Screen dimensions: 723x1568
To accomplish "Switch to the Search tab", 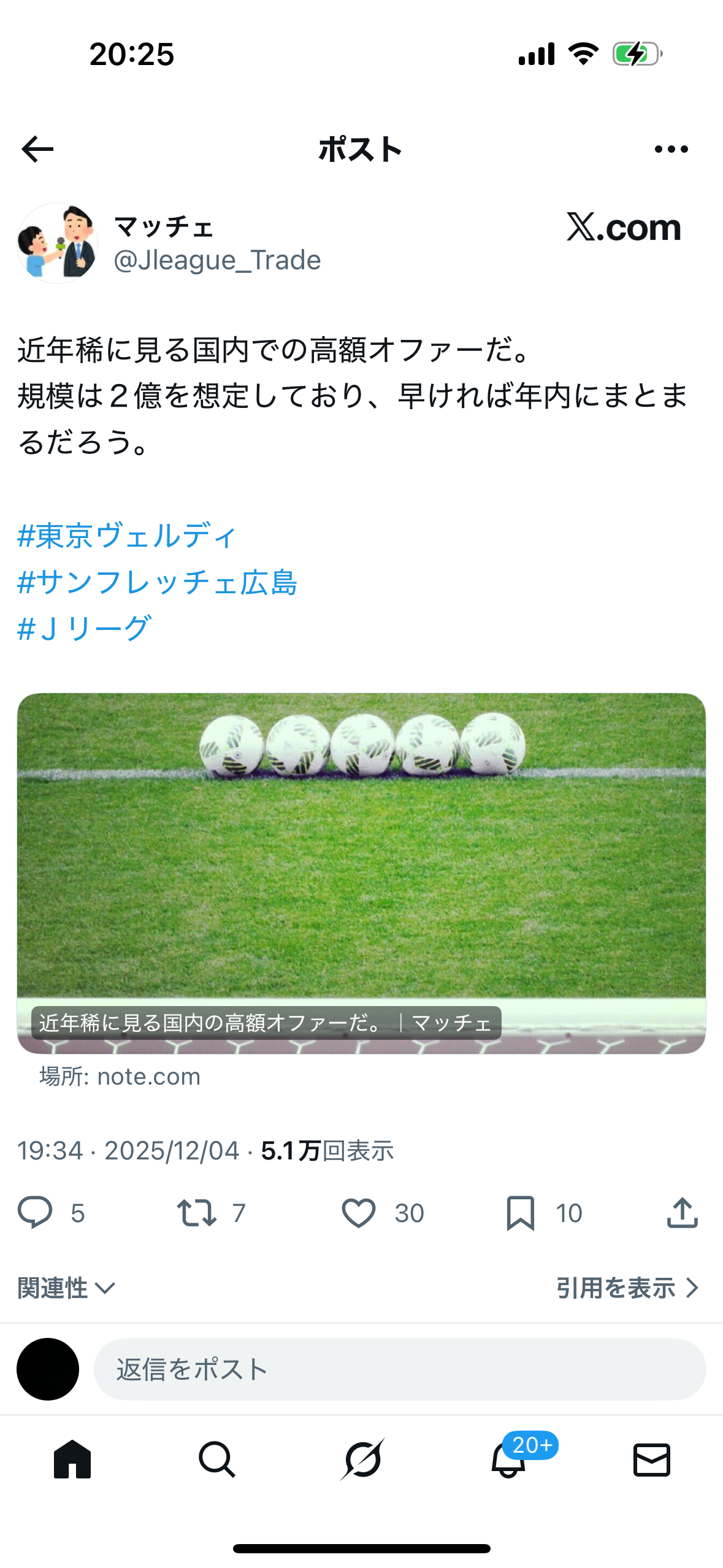I will coord(216,1459).
